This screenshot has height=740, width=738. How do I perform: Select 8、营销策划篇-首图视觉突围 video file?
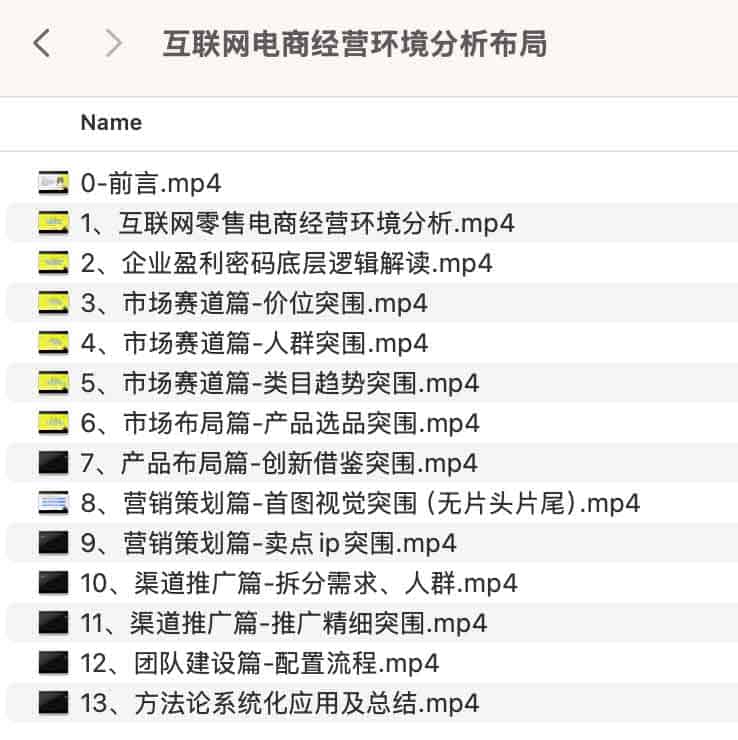tap(359, 503)
